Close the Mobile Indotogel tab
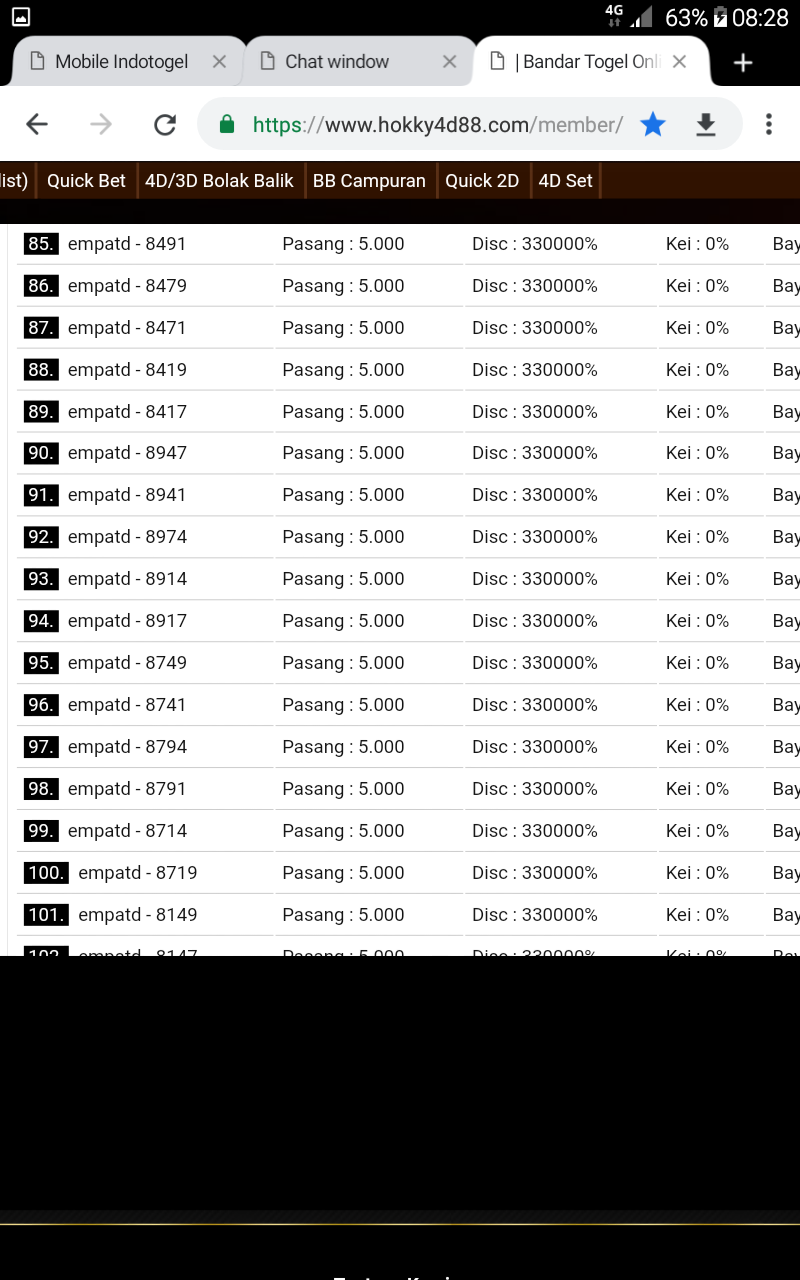 pos(219,62)
